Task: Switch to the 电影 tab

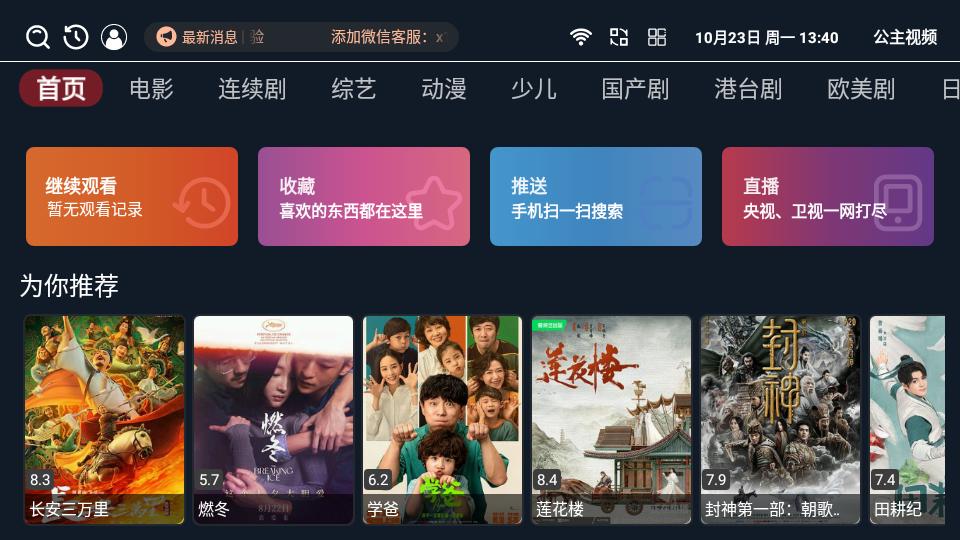Action: (x=151, y=89)
